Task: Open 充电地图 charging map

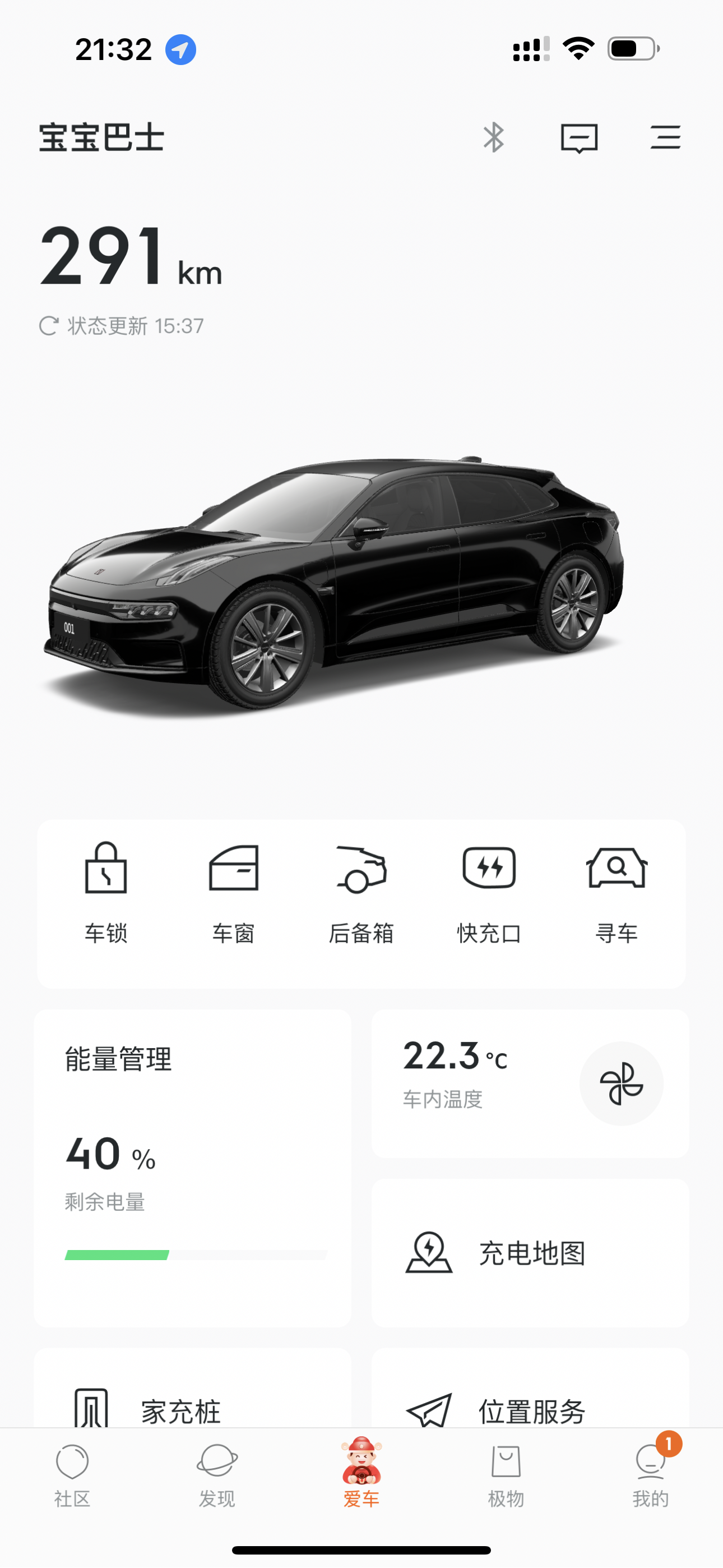Action: [530, 1254]
